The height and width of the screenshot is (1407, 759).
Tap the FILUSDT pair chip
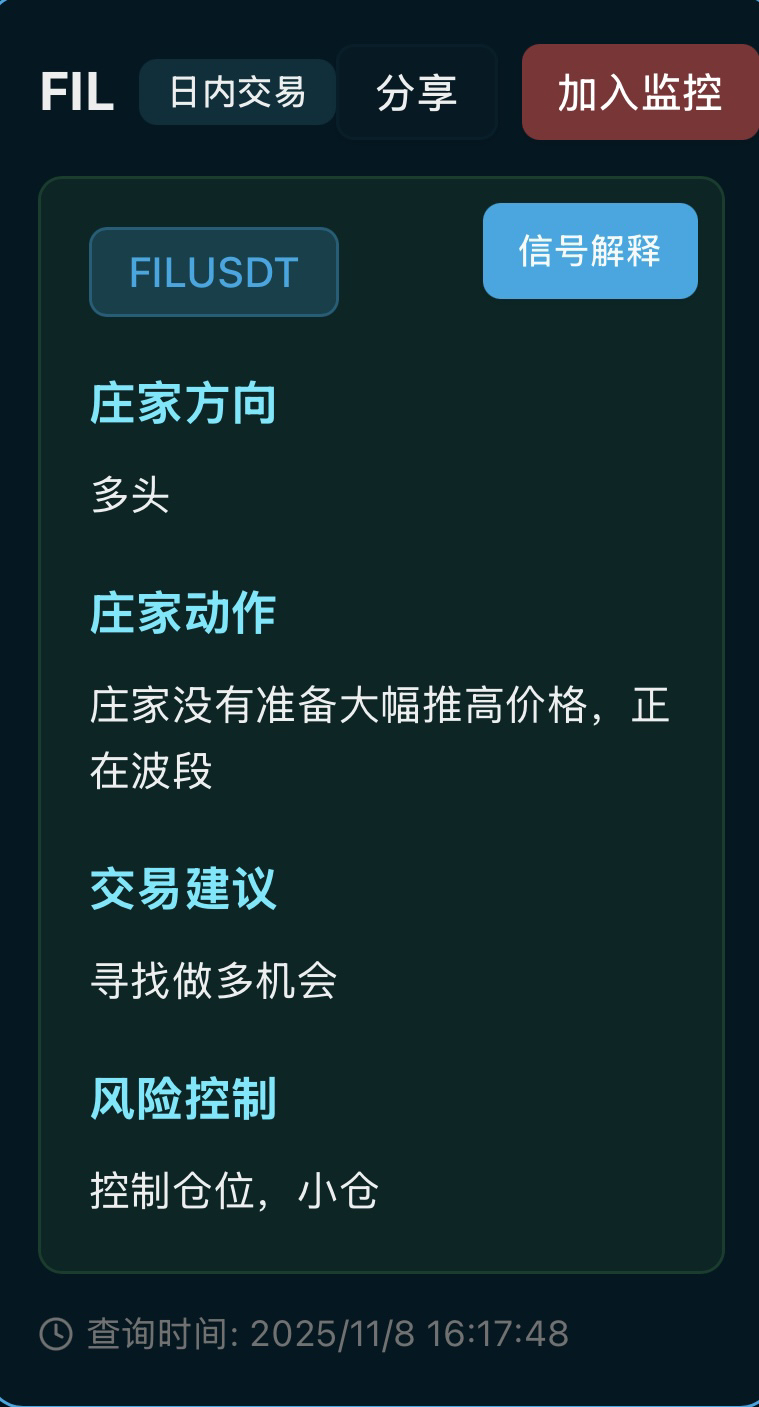pos(214,272)
